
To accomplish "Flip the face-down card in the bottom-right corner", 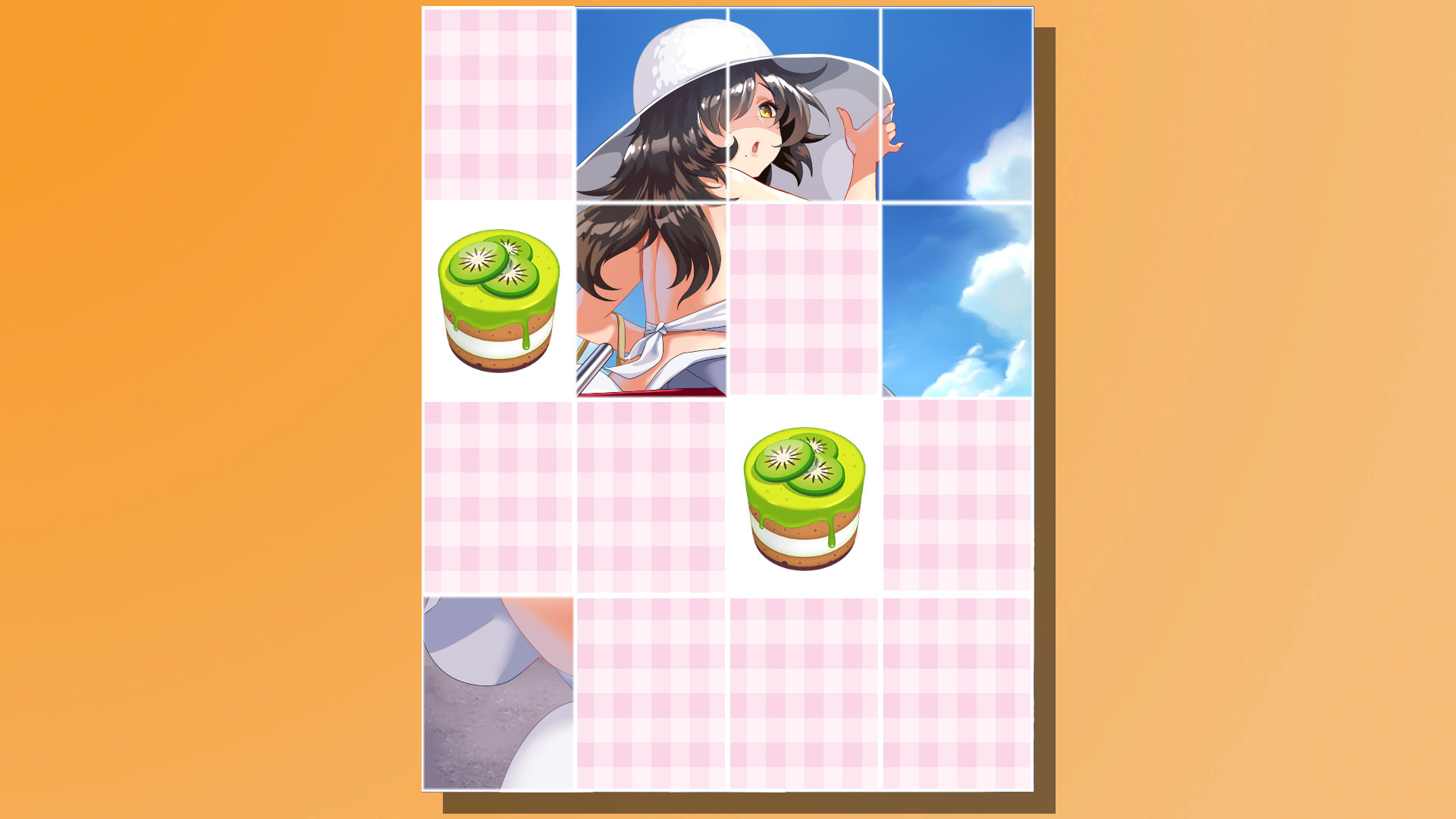I will (x=957, y=693).
